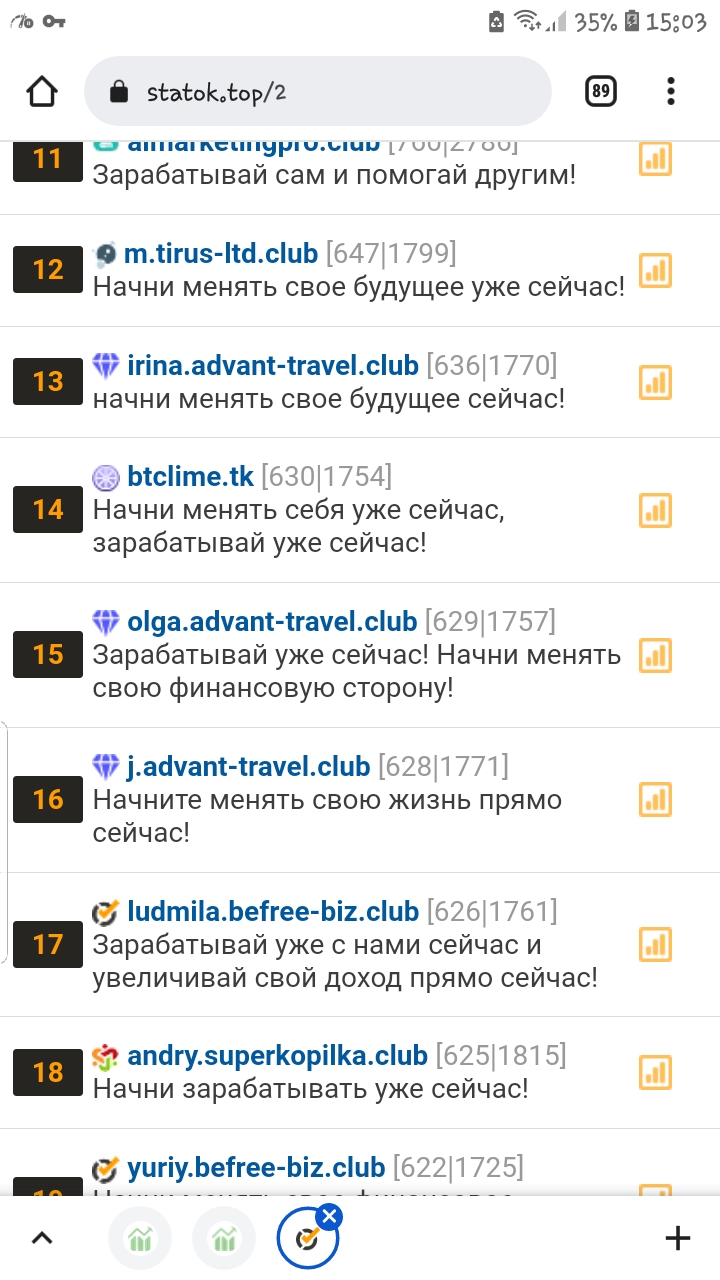720x1280 pixels.
Task: Expand the bottom tab strip with the chevron
Action: click(42, 1239)
